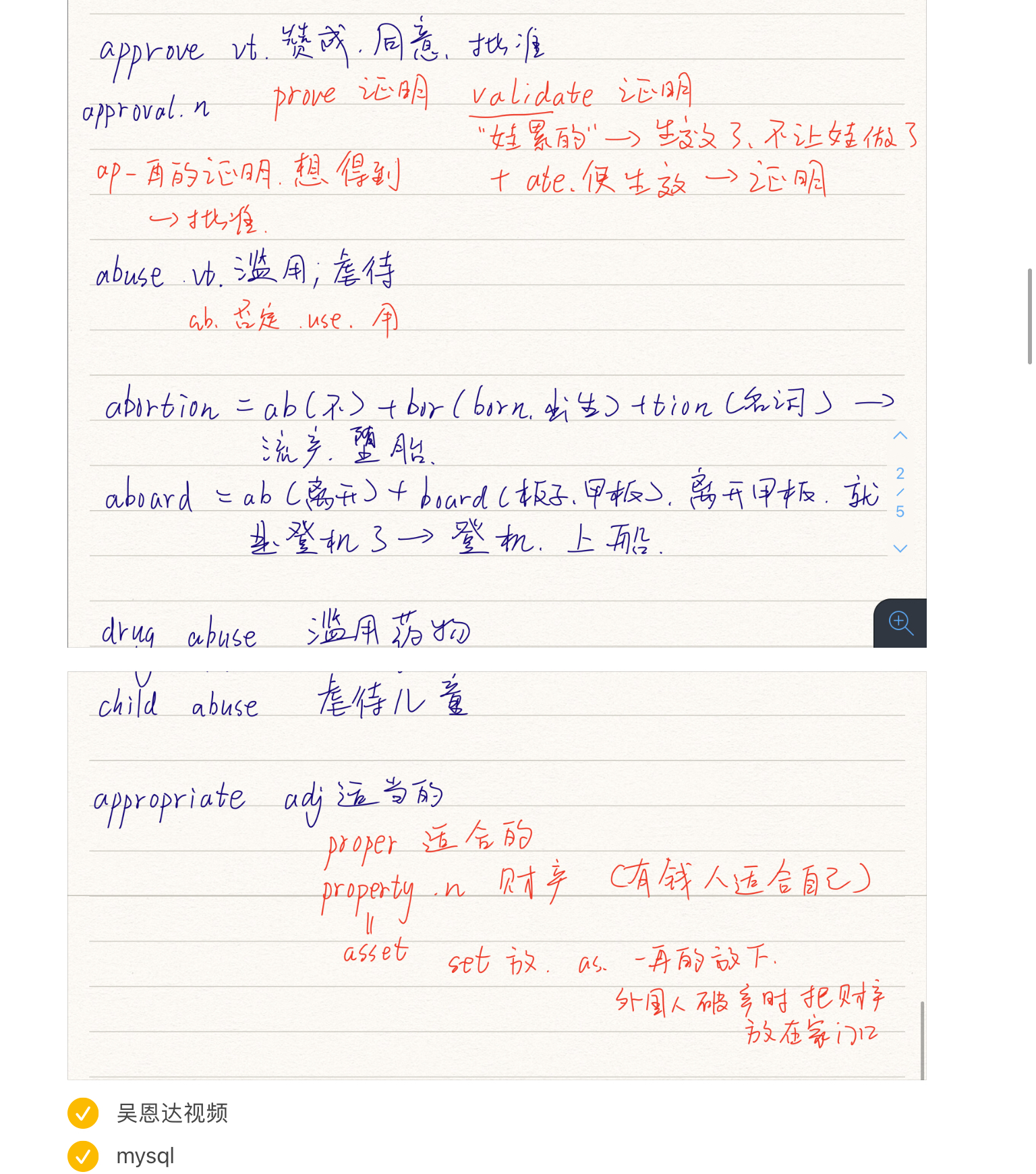This screenshot has width=1036, height=1174.
Task: Go to the next page with down chevron
Action: click(x=900, y=548)
